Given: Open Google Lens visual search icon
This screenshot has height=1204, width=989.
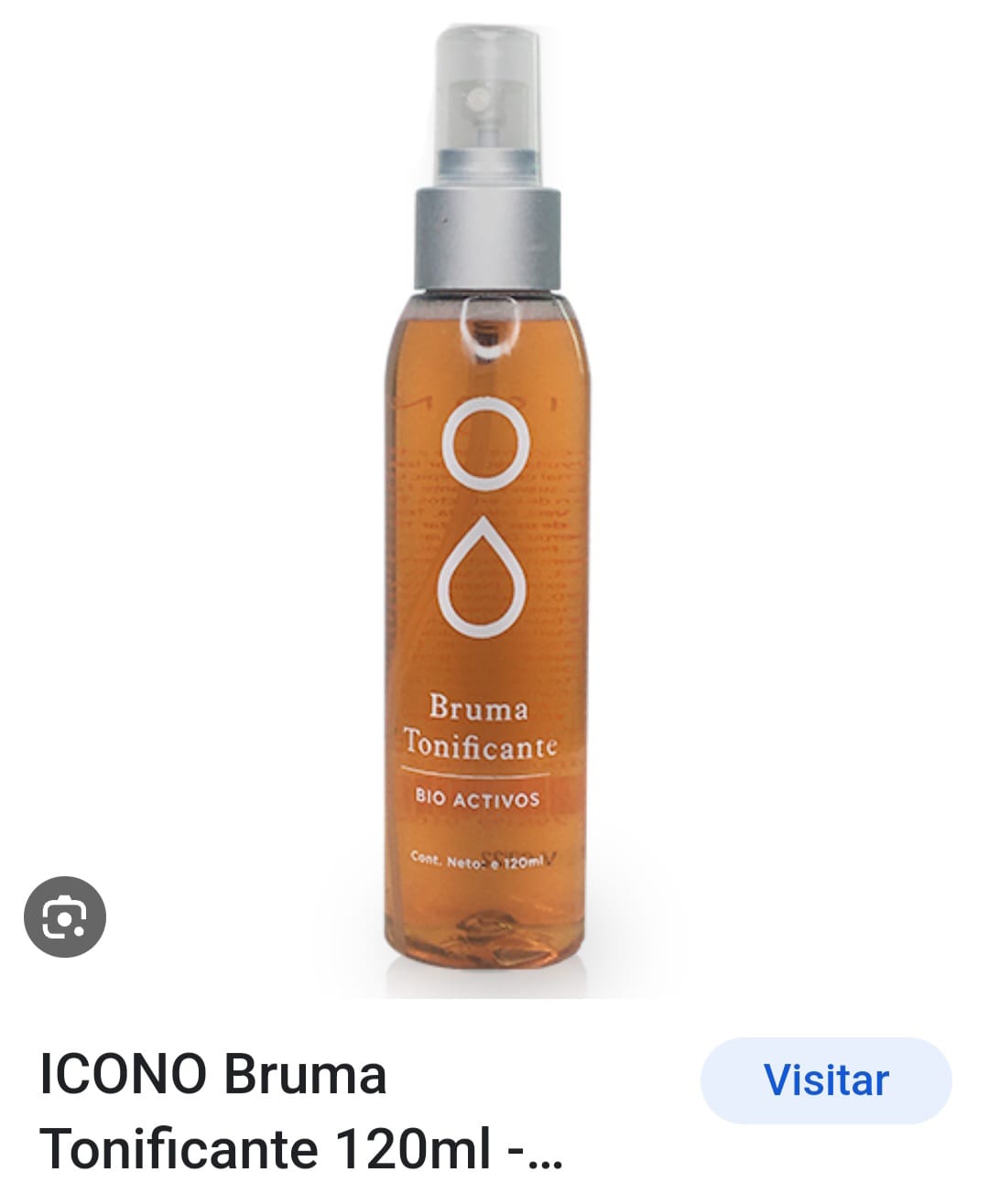Looking at the screenshot, I should point(64,917).
